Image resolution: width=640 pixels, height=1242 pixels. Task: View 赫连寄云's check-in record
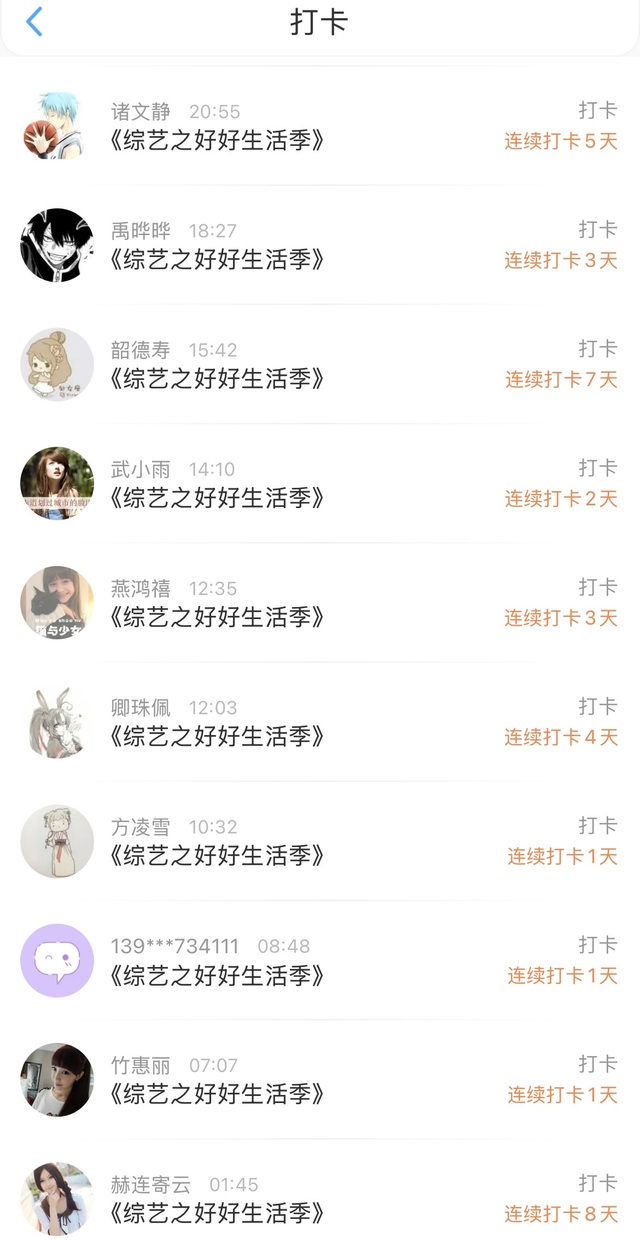tap(318, 1198)
